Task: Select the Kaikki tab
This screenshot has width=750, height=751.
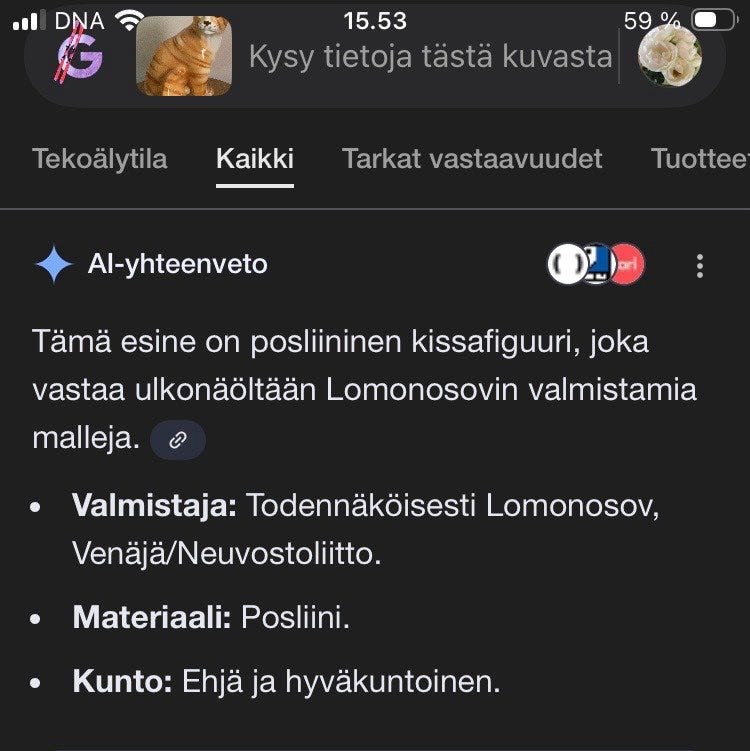Action: tap(256, 158)
